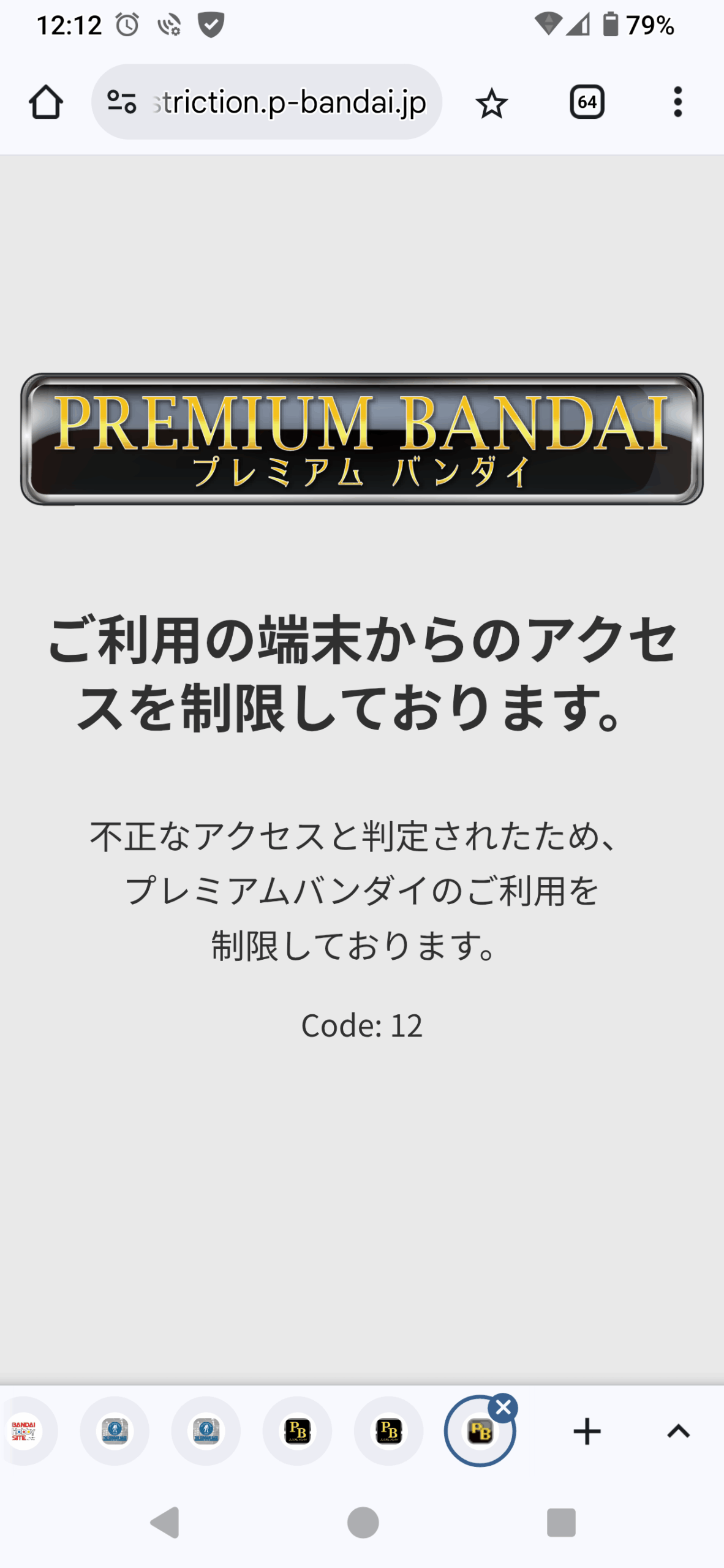Switch to the Bandai Hobby Site tab
Viewport: 724px width, 1568px height.
[25, 1431]
